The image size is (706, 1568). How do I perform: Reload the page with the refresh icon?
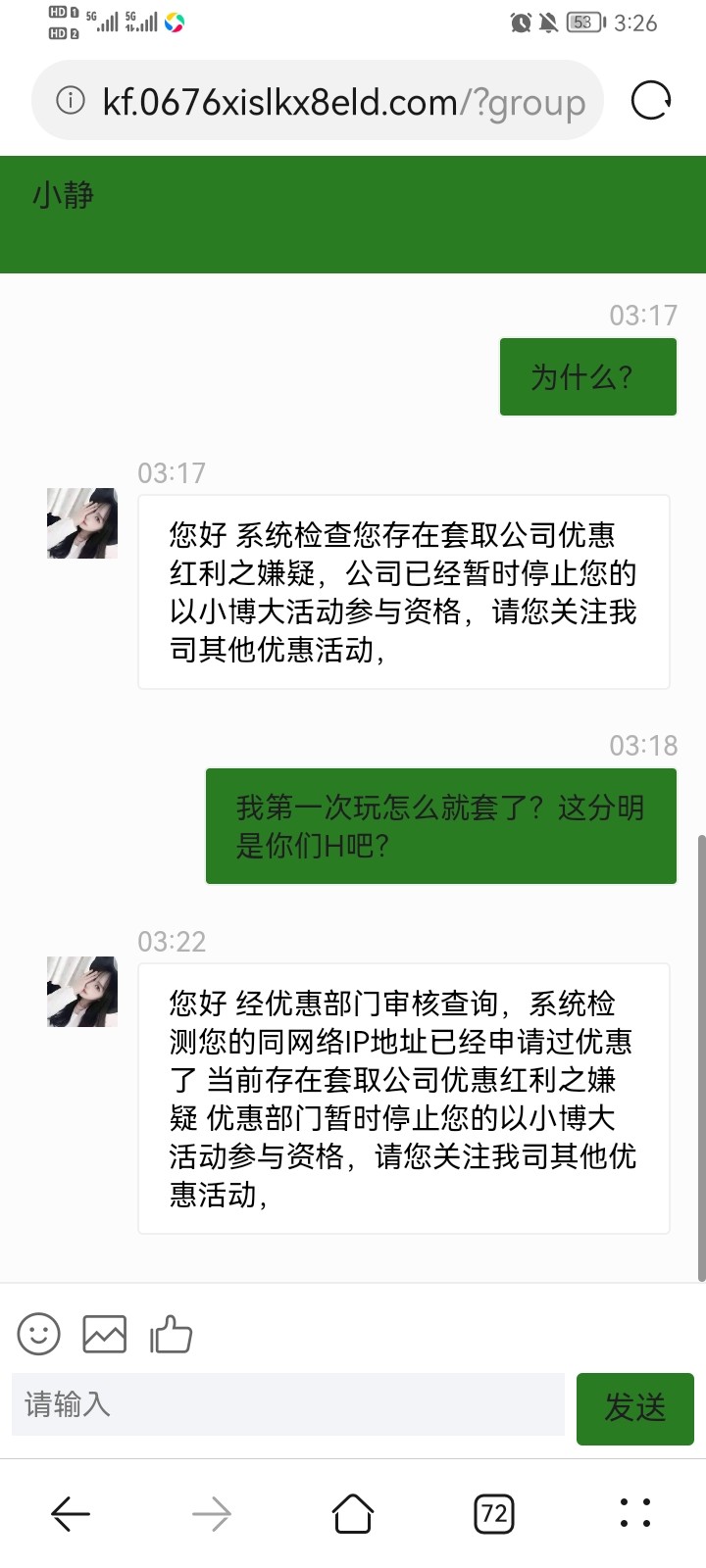click(650, 100)
